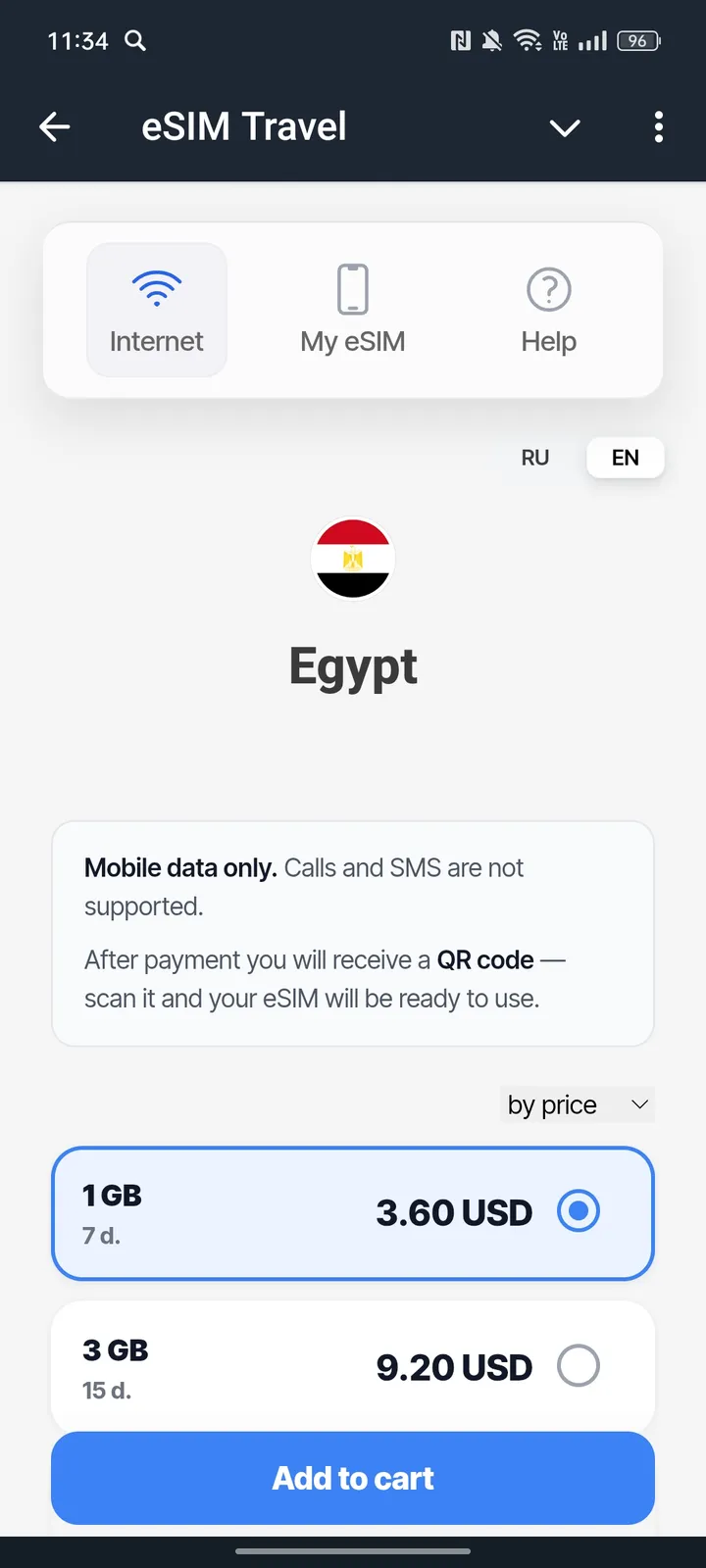This screenshot has height=1568, width=706.
Task: Open the 'by price' sorting dropdown
Action: coord(578,1104)
